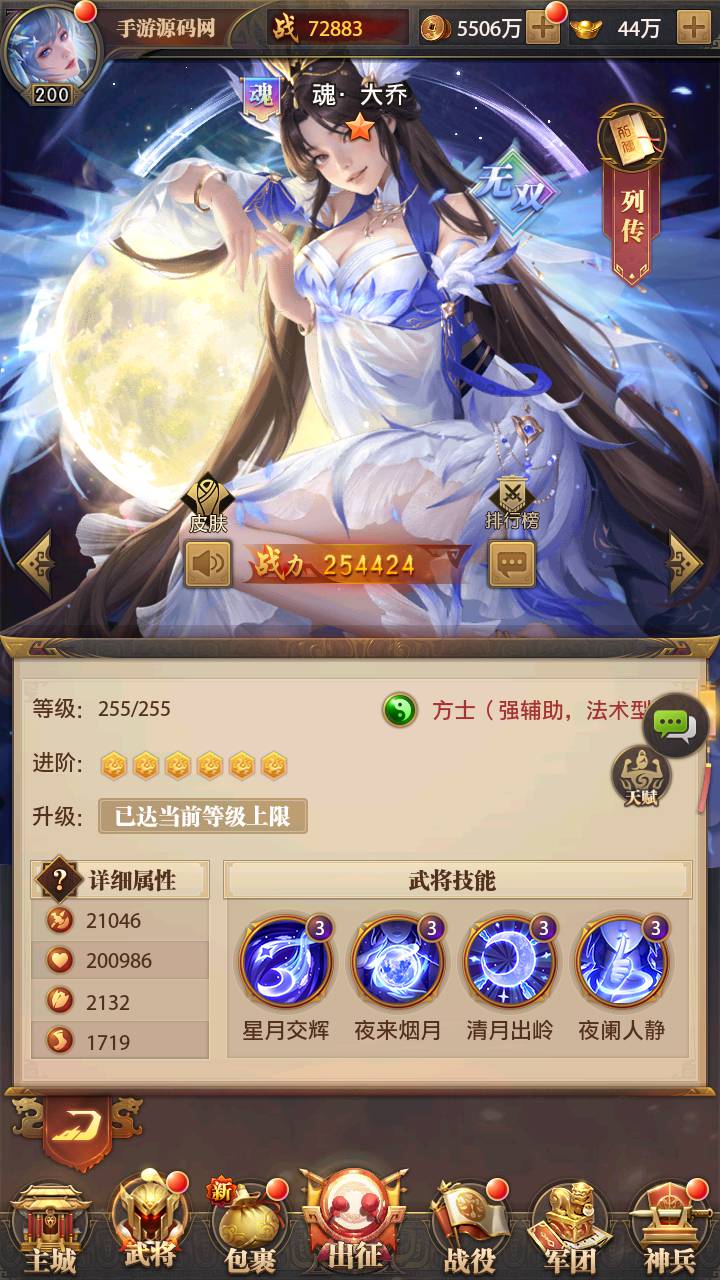Open the player avatar profile
Screen dimensions: 720x1280
click(51, 52)
